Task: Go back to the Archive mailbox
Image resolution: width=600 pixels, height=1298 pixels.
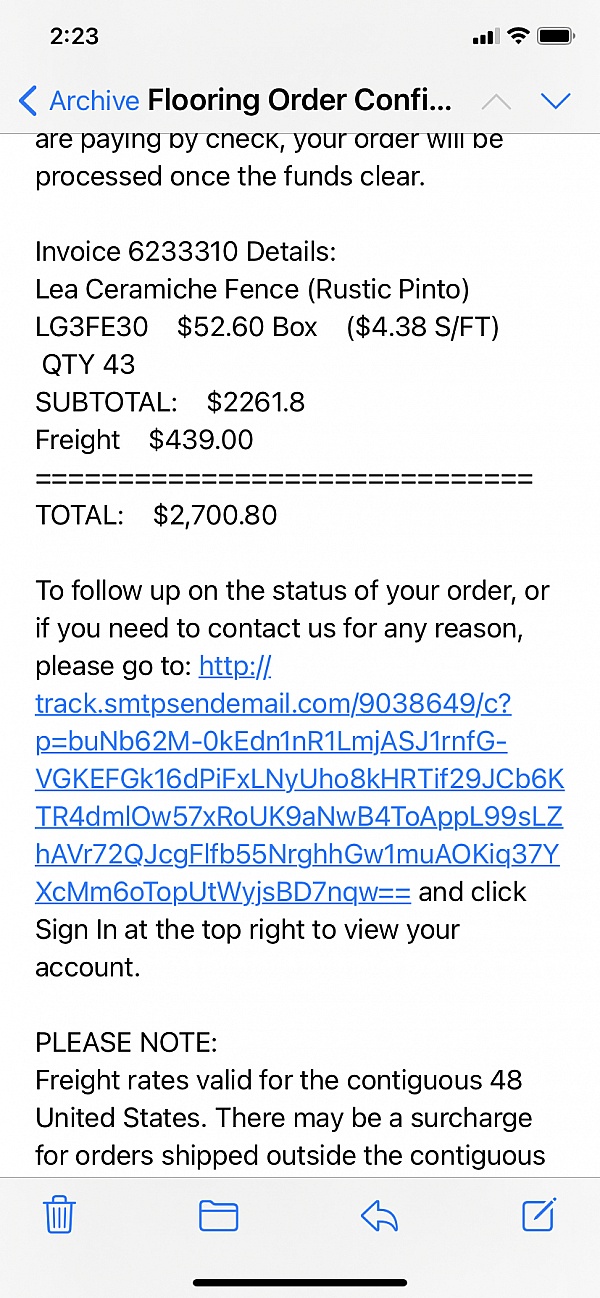Action: (x=78, y=101)
